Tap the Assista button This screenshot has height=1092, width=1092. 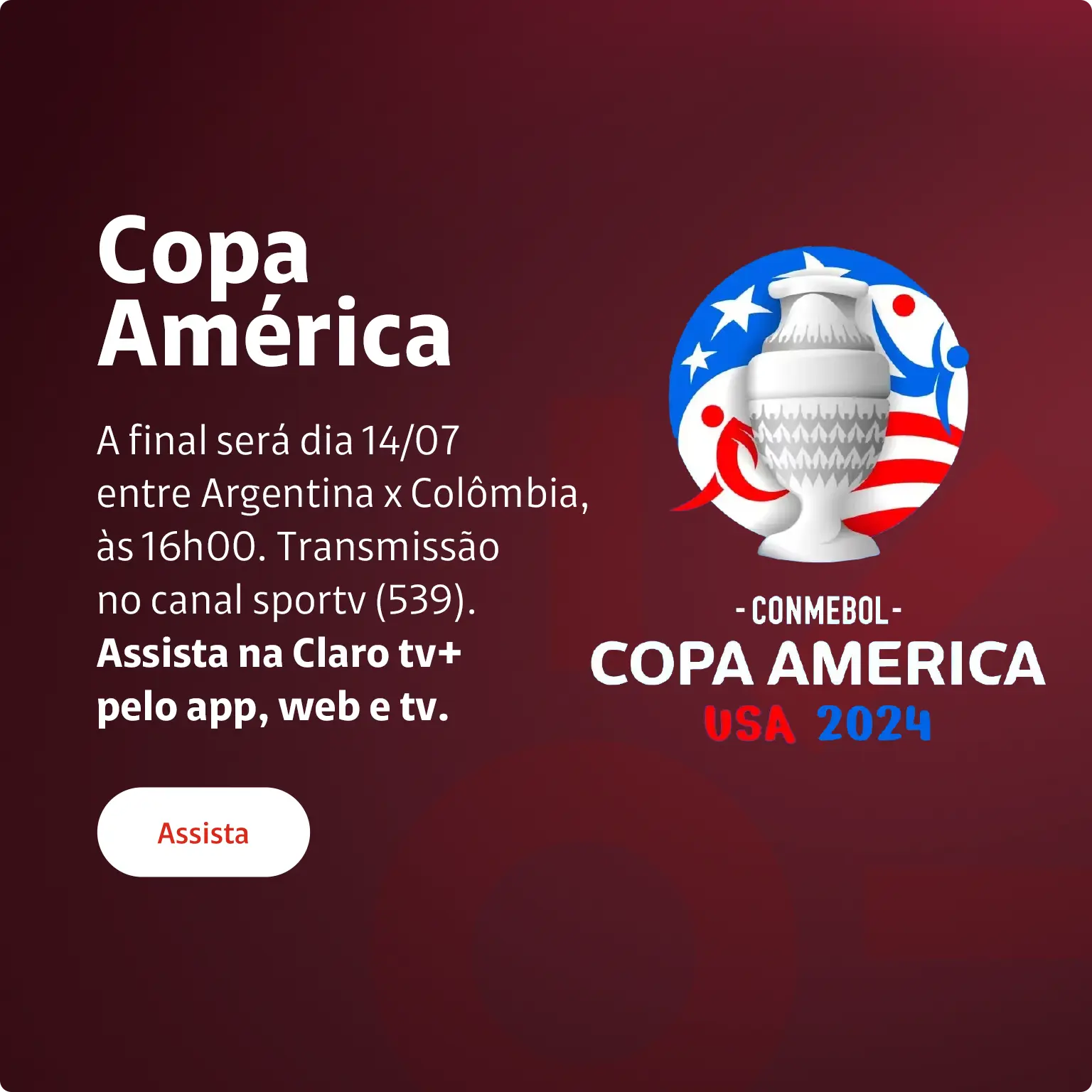(203, 832)
